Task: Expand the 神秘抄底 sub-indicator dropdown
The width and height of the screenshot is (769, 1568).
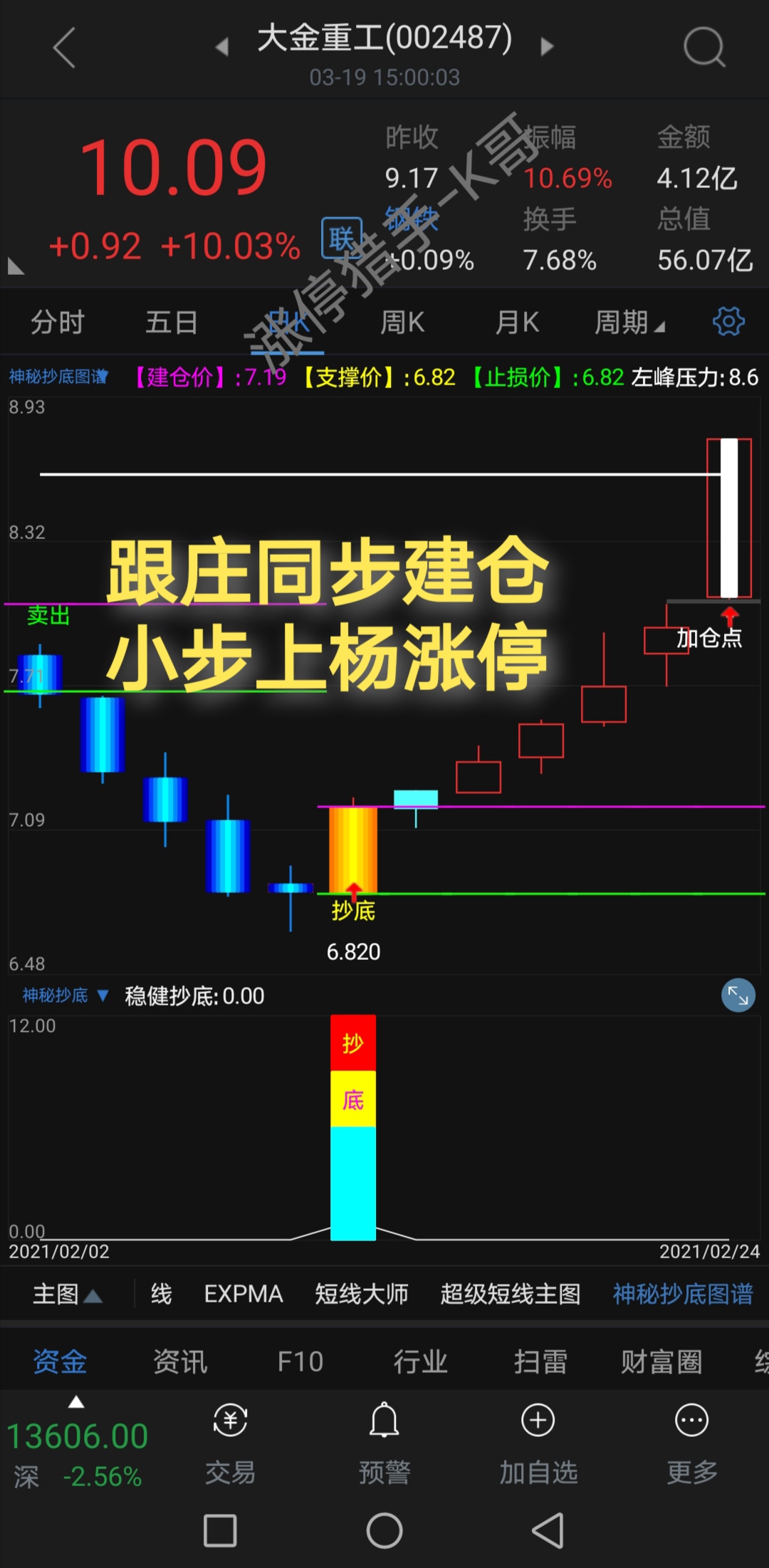Action: pyautogui.click(x=66, y=995)
